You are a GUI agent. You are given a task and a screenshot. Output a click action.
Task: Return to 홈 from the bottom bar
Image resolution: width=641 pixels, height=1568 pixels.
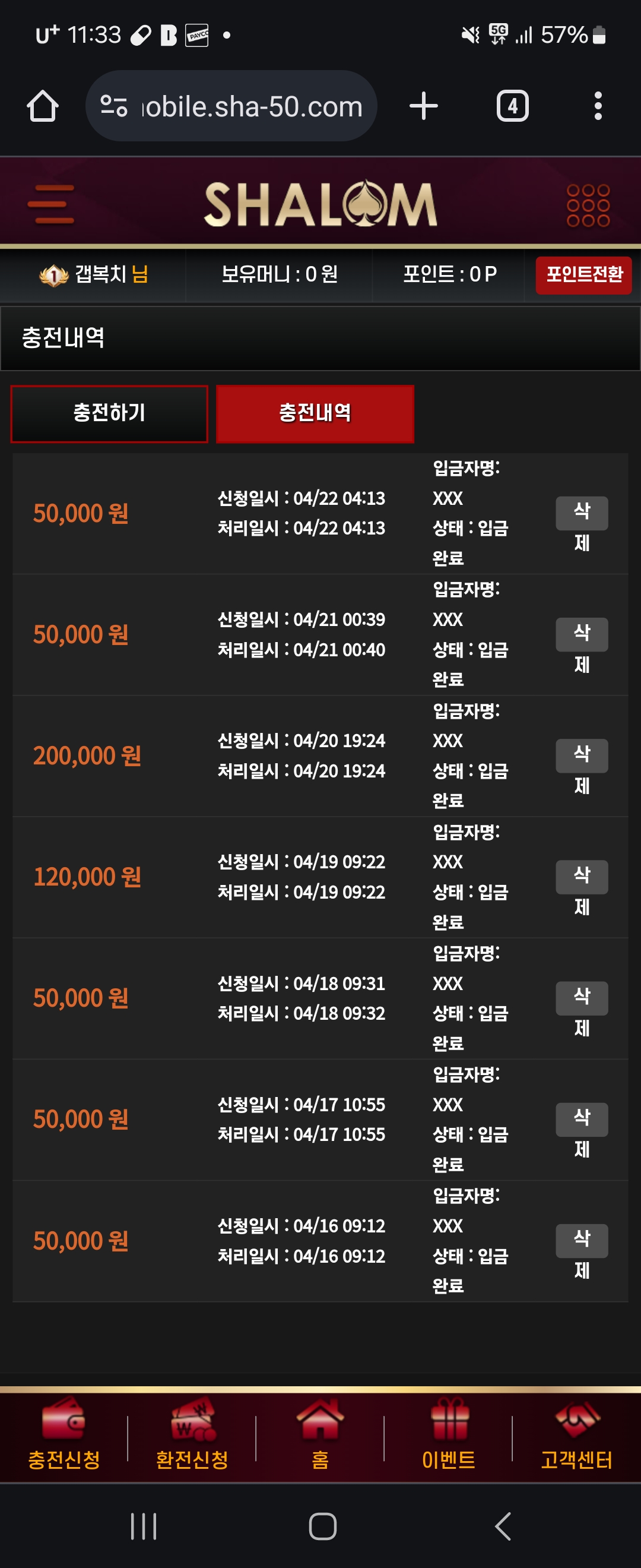point(320,1436)
